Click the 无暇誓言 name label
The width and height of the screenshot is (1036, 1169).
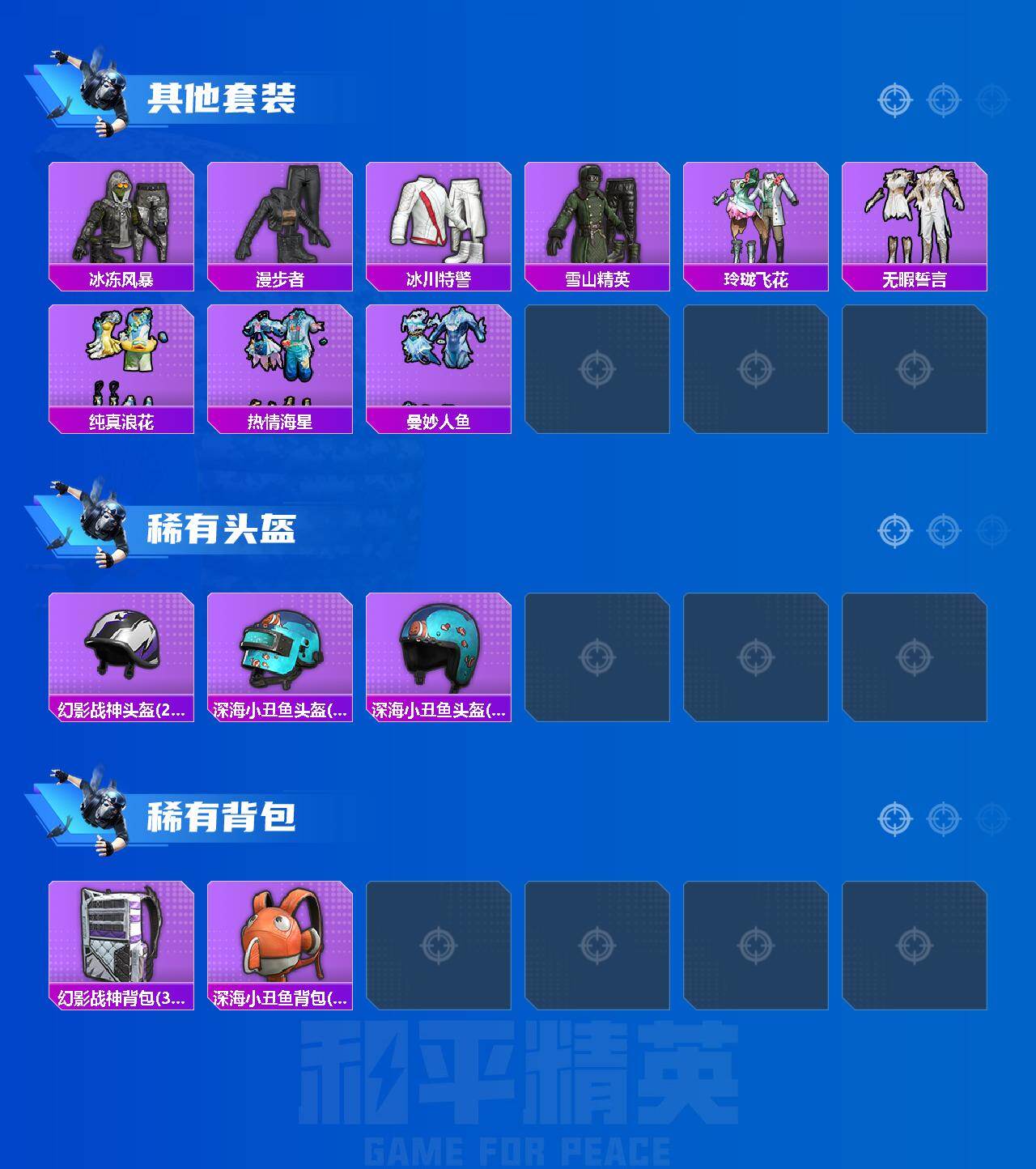click(x=914, y=277)
